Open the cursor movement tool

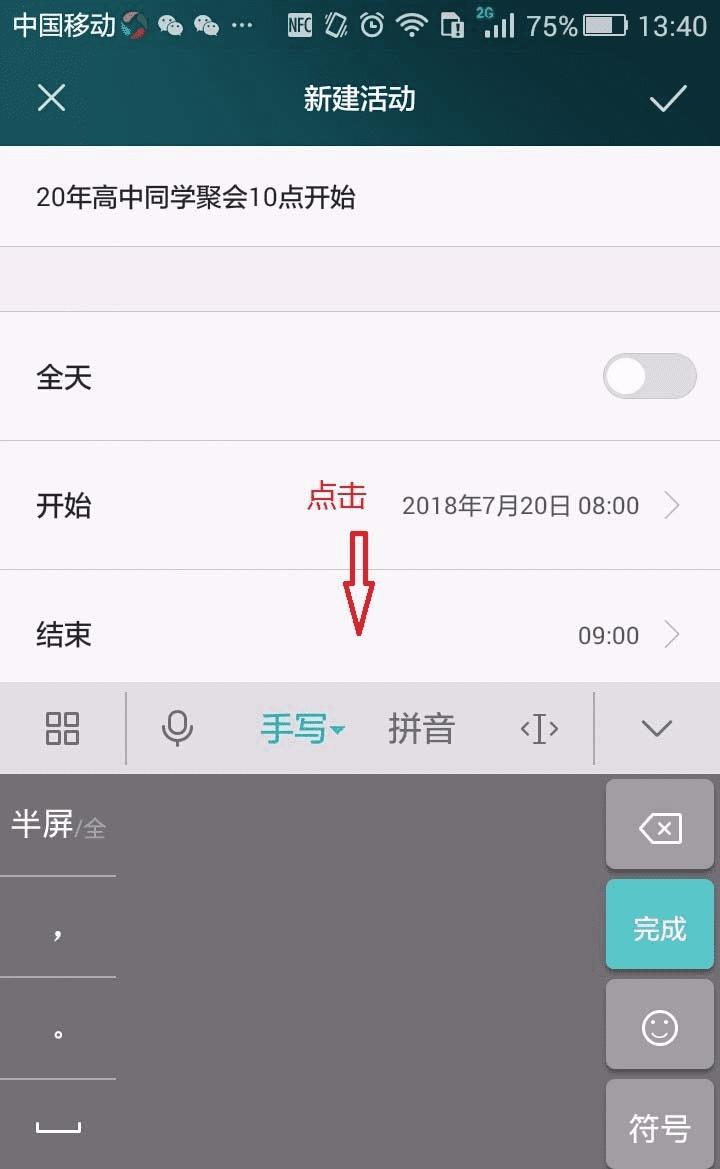coord(539,729)
